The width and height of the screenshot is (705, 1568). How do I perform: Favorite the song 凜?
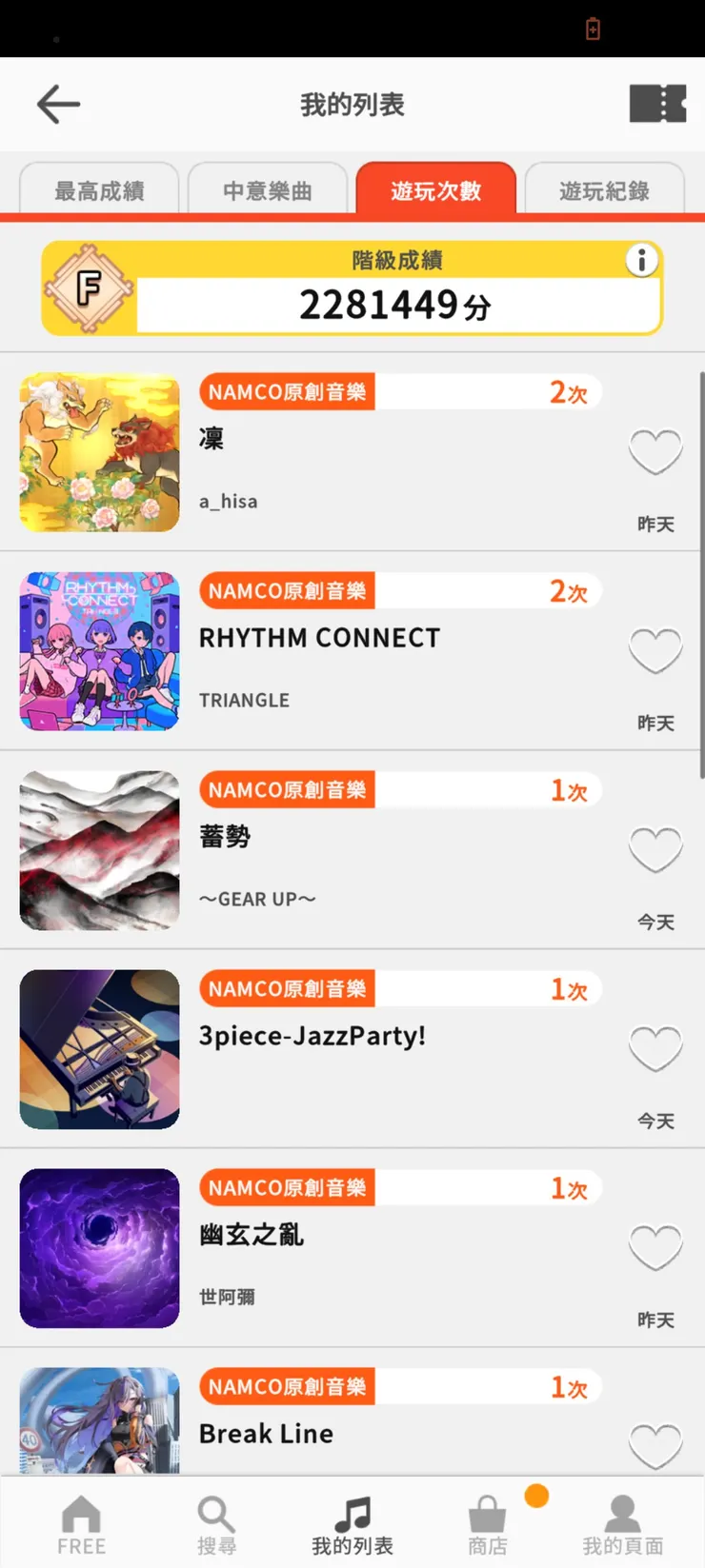(x=655, y=452)
